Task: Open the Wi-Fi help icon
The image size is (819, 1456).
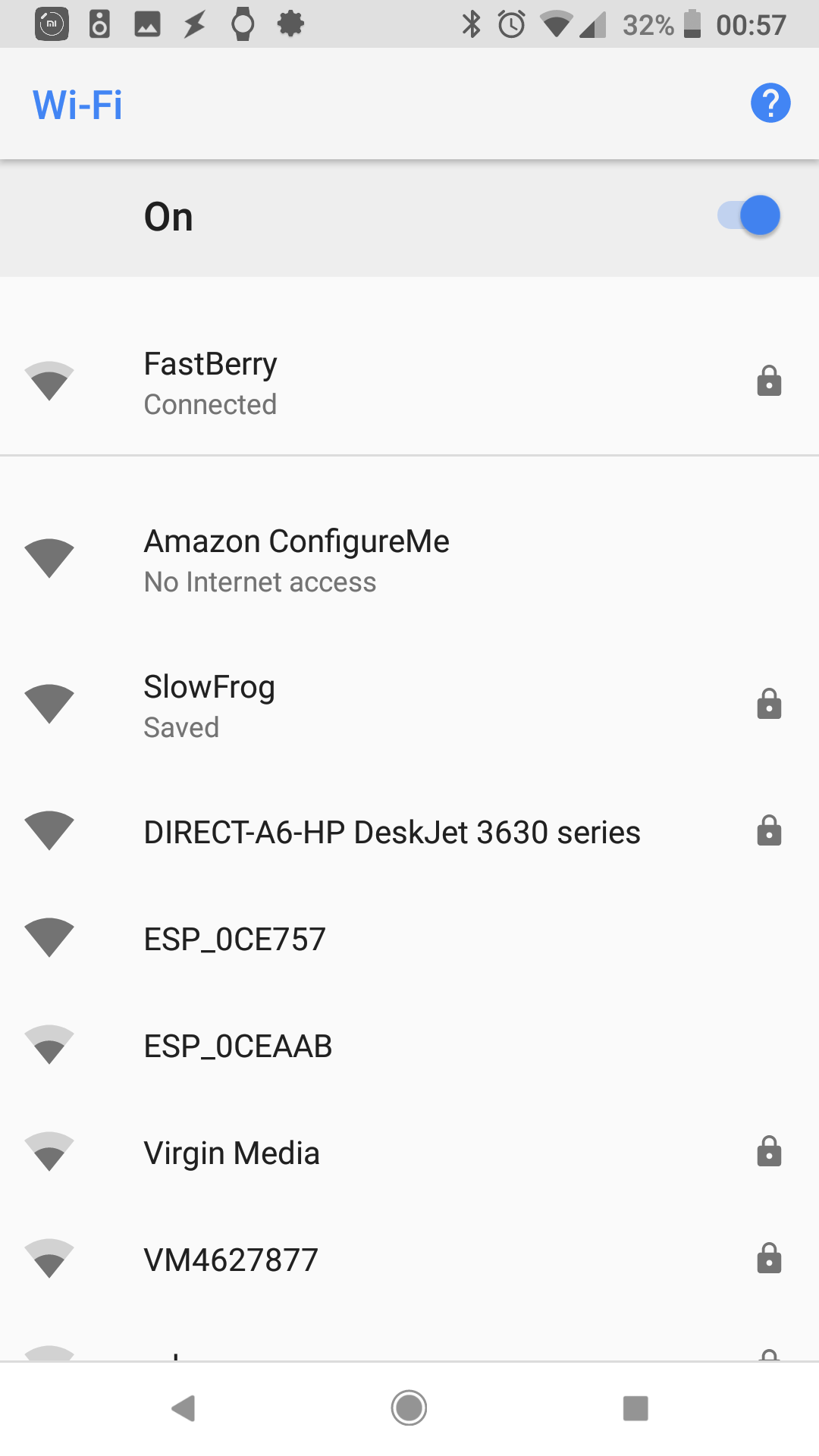Action: coord(770,103)
